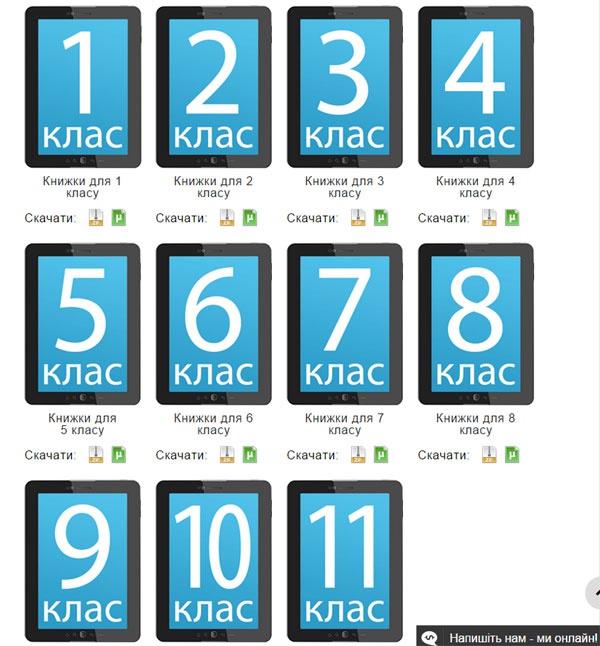600x646 pixels.
Task: Open the 6 клас books tile
Action: pyautogui.click(x=214, y=324)
